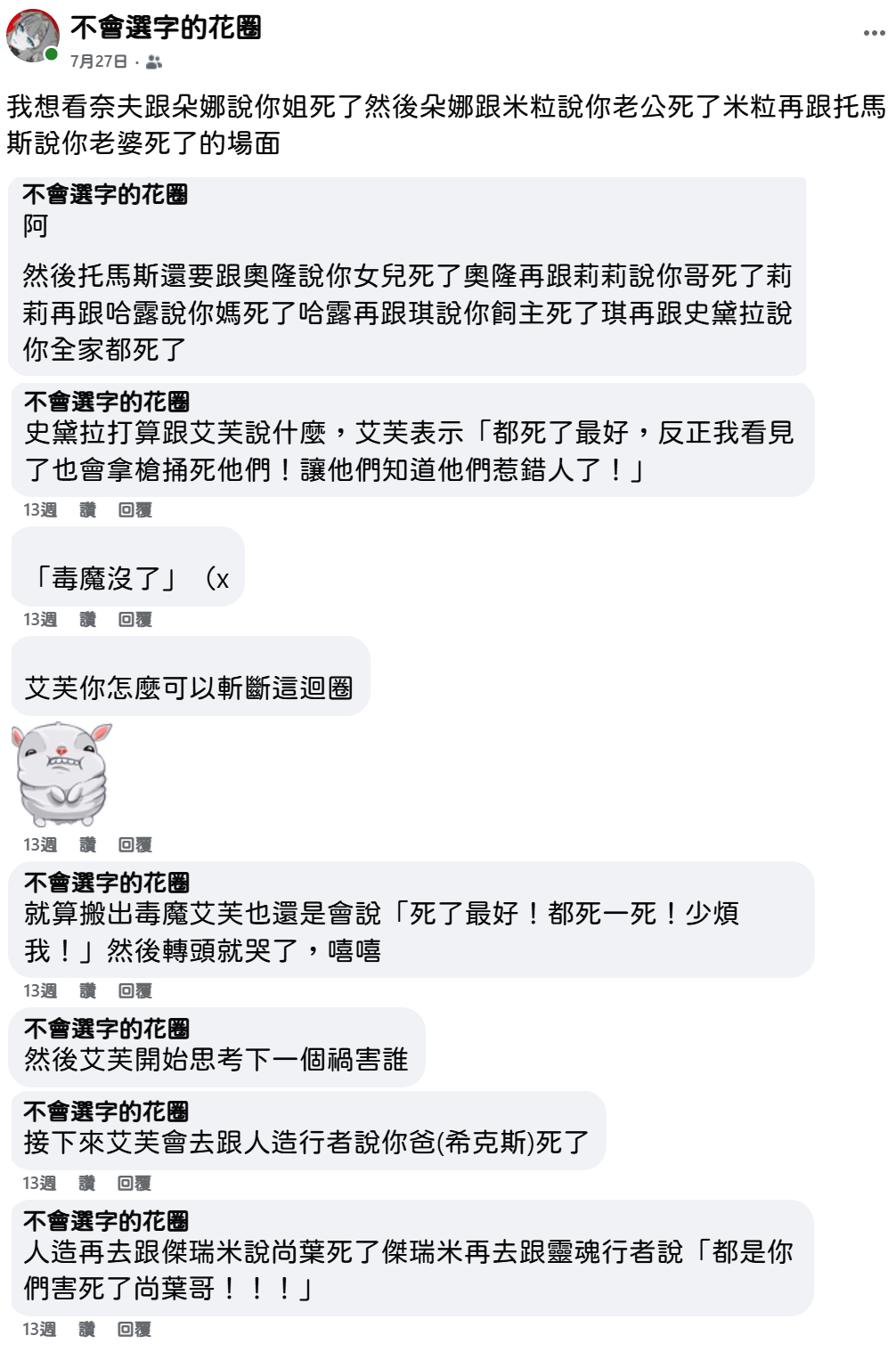This screenshot has height=1368, width=896.
Task: Reply to the 「毒魔沒了」 comment
Action: click(x=134, y=619)
